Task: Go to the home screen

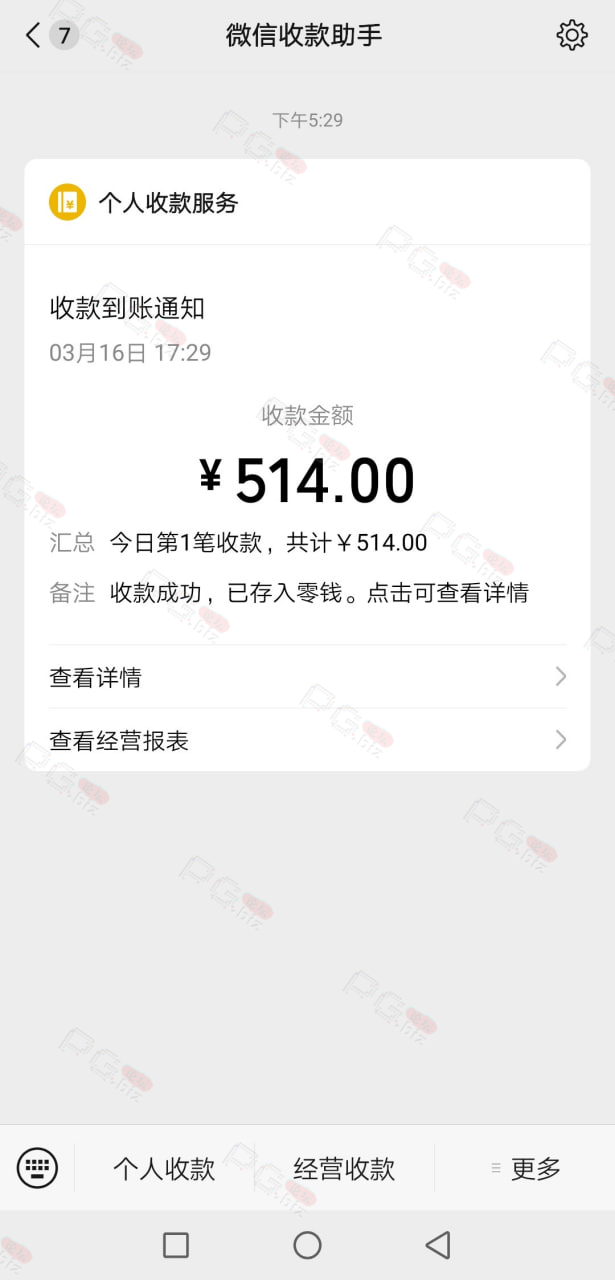Action: pos(307,1245)
